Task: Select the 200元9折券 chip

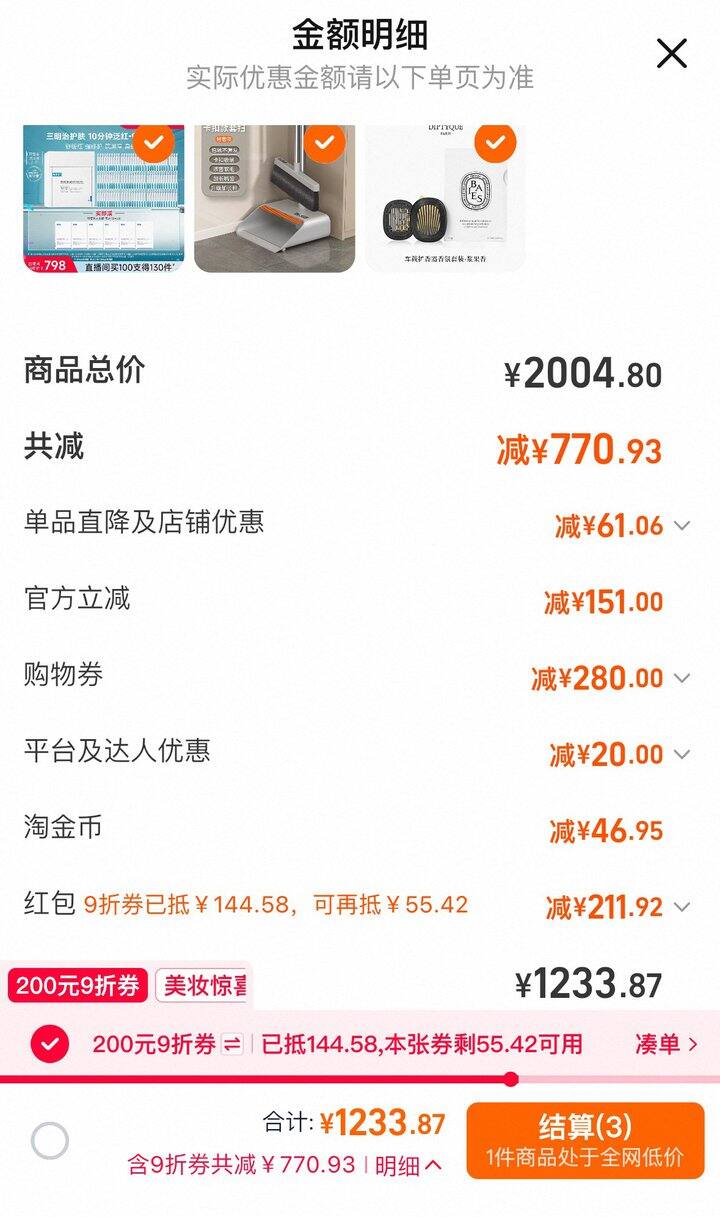Action: click(78, 986)
